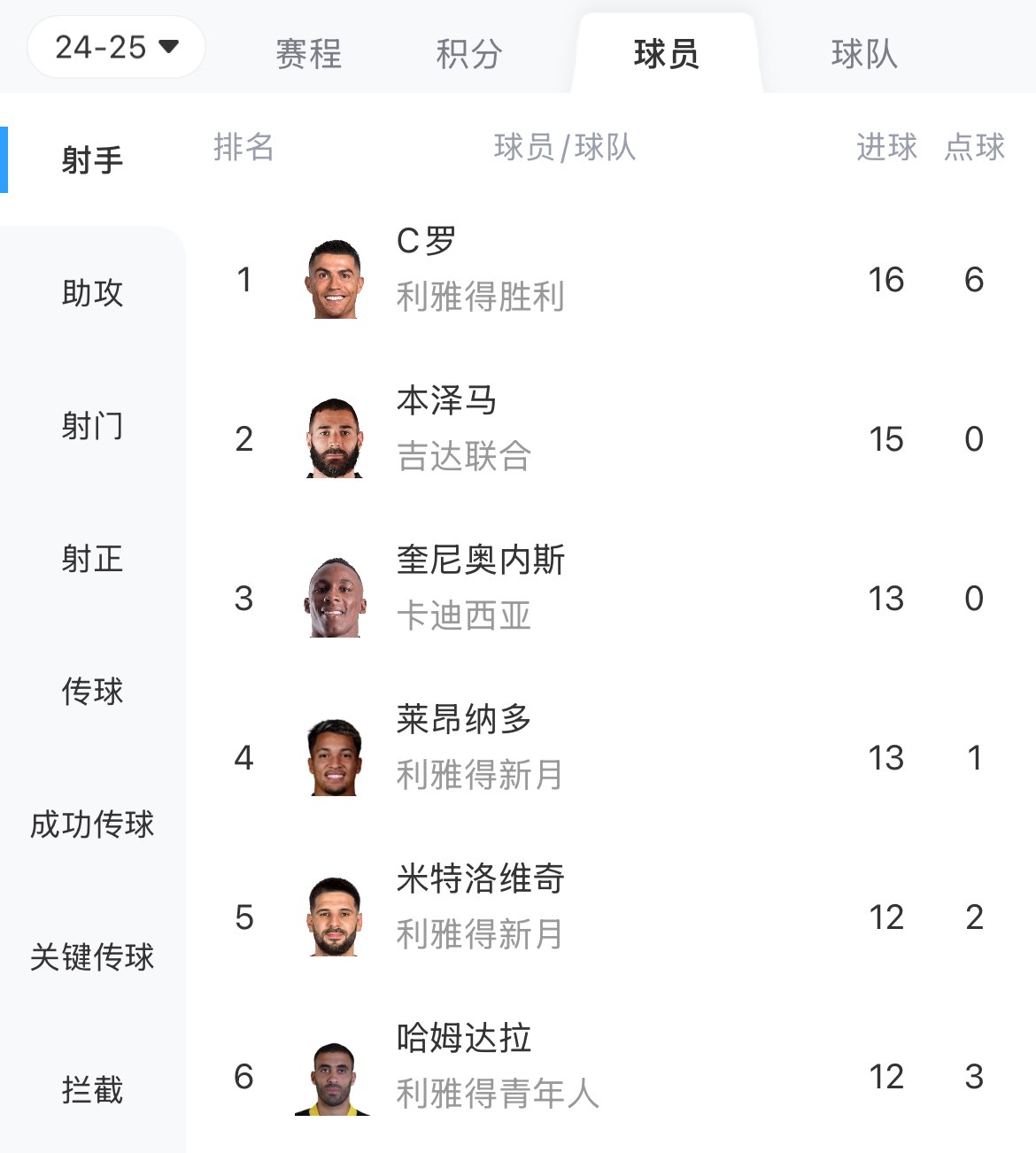This screenshot has width=1036, height=1153.
Task: Select 助攻 in the side menu
Action: click(x=92, y=292)
